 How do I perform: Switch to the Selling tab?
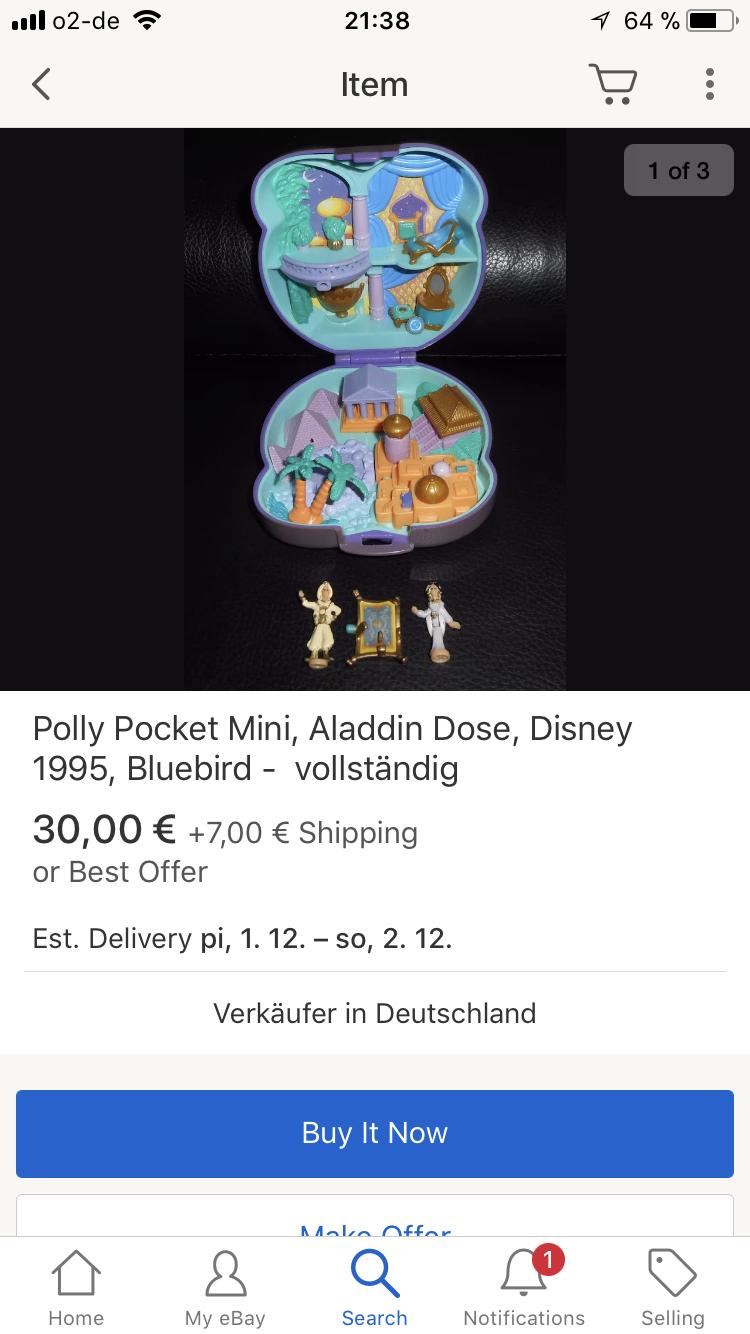coord(673,1287)
